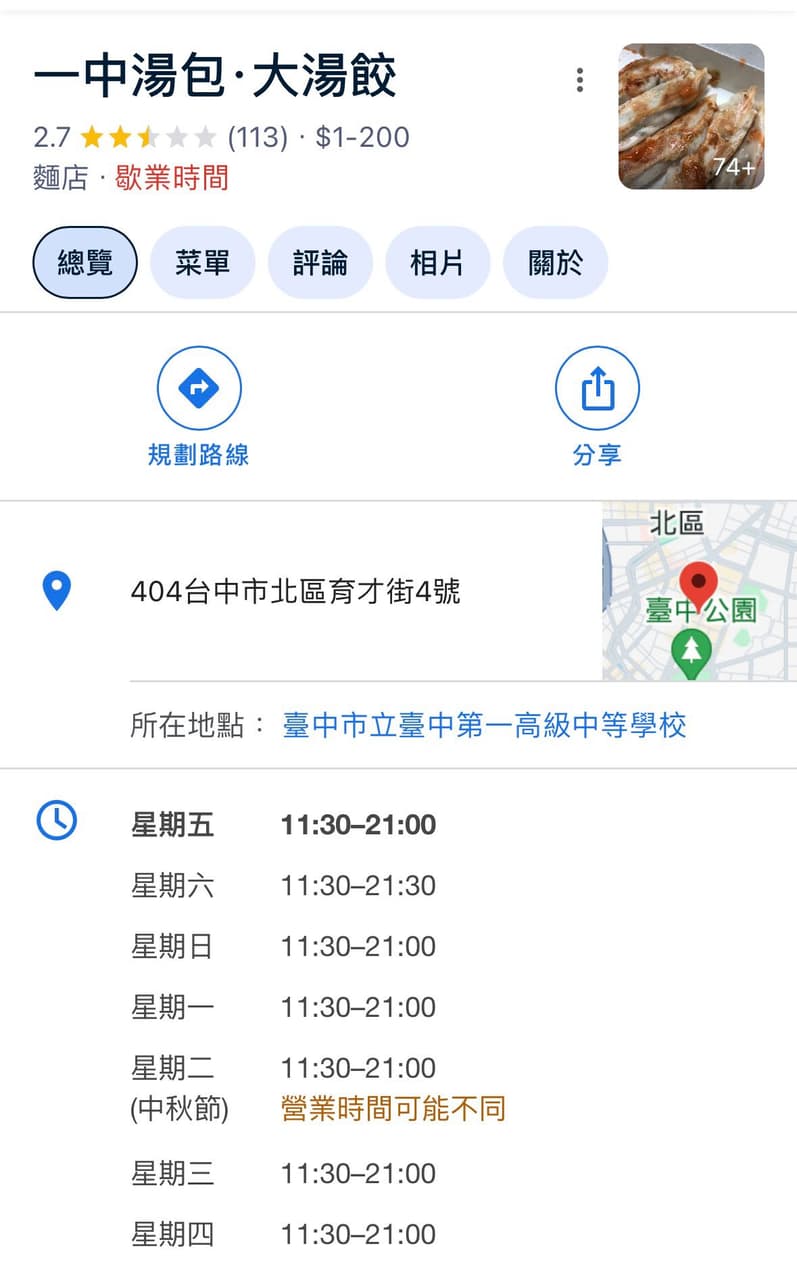Switch to the 評論 tab

pos(320,263)
